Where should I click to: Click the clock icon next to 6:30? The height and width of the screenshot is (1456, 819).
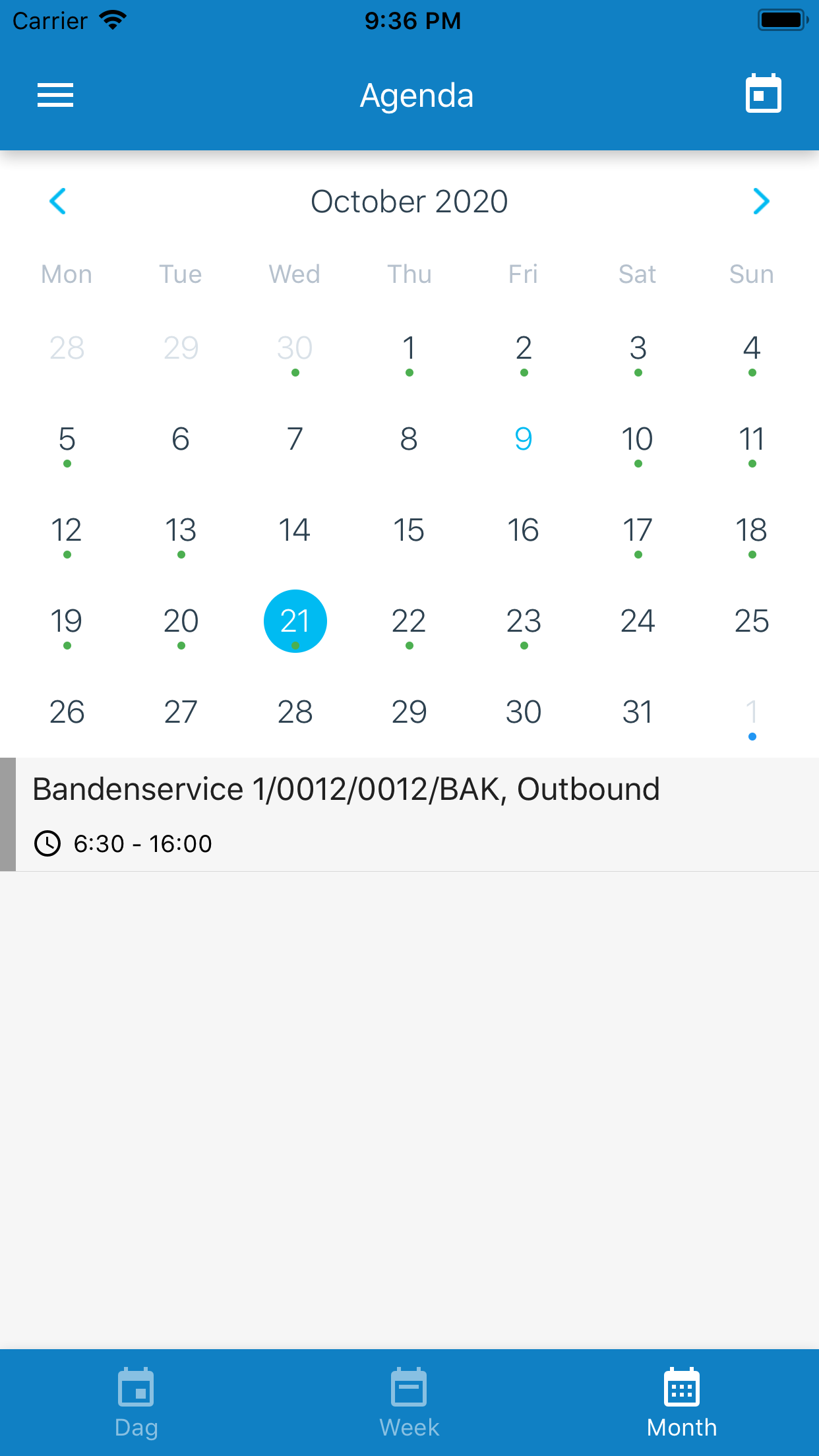(x=47, y=843)
